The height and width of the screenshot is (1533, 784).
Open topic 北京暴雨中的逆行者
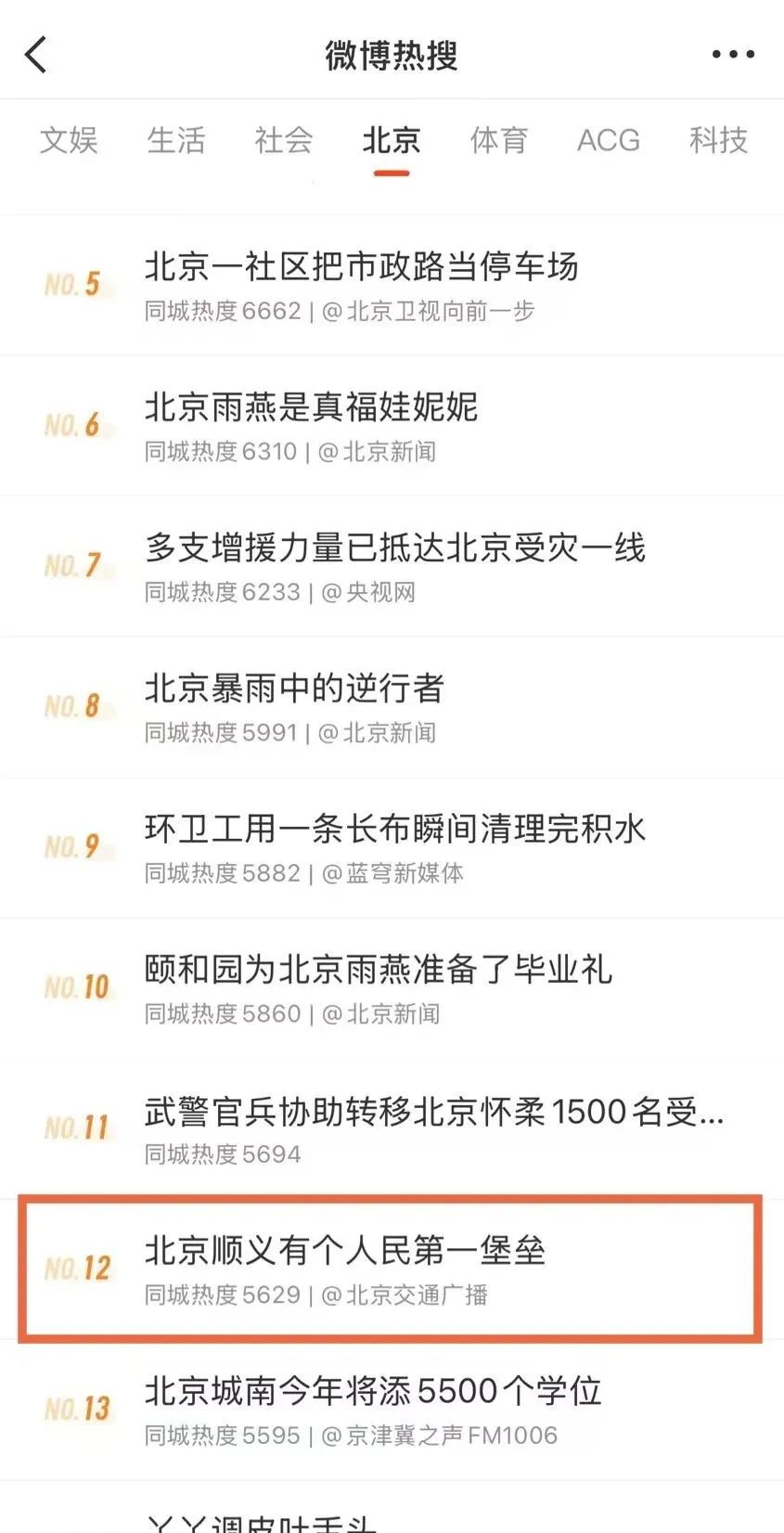294,689
